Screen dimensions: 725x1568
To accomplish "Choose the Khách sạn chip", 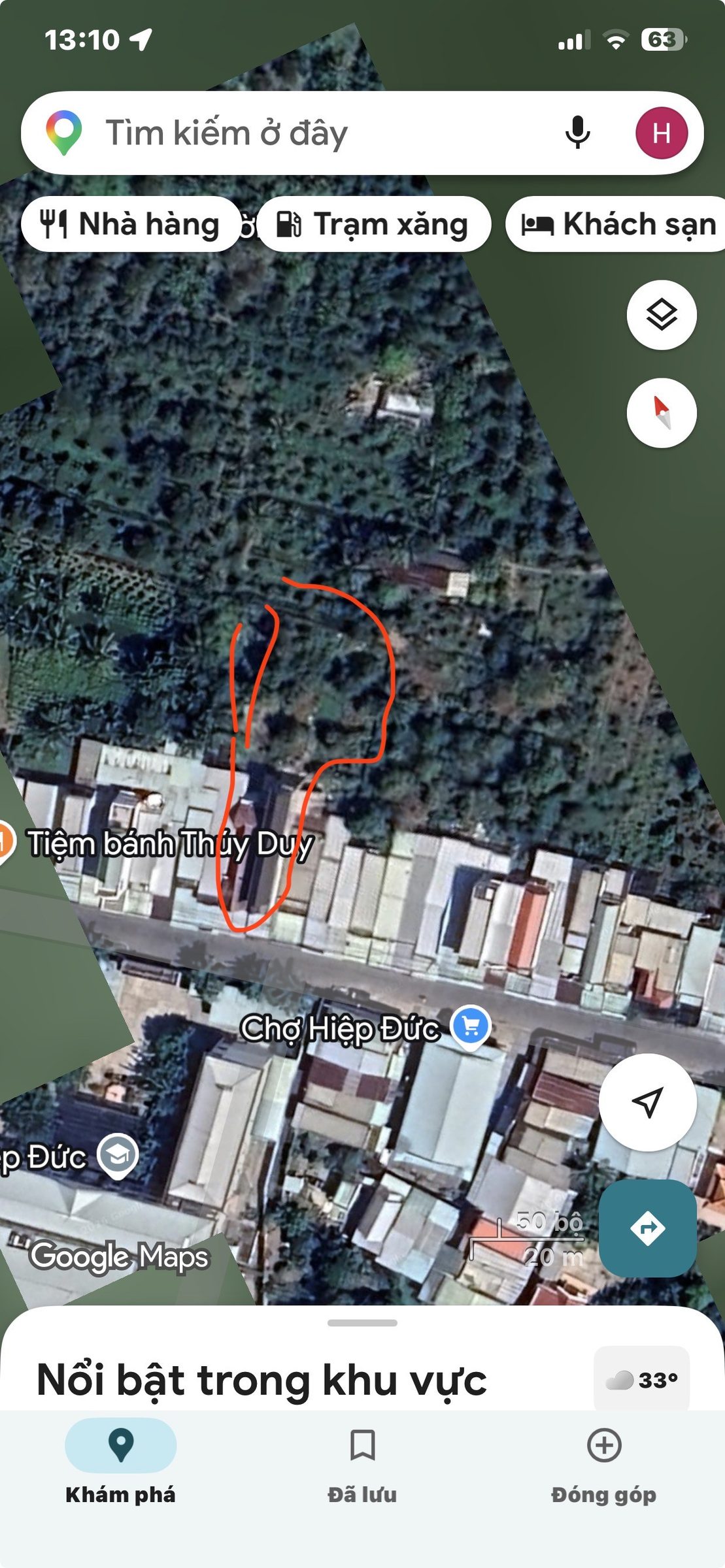I will point(618,224).
